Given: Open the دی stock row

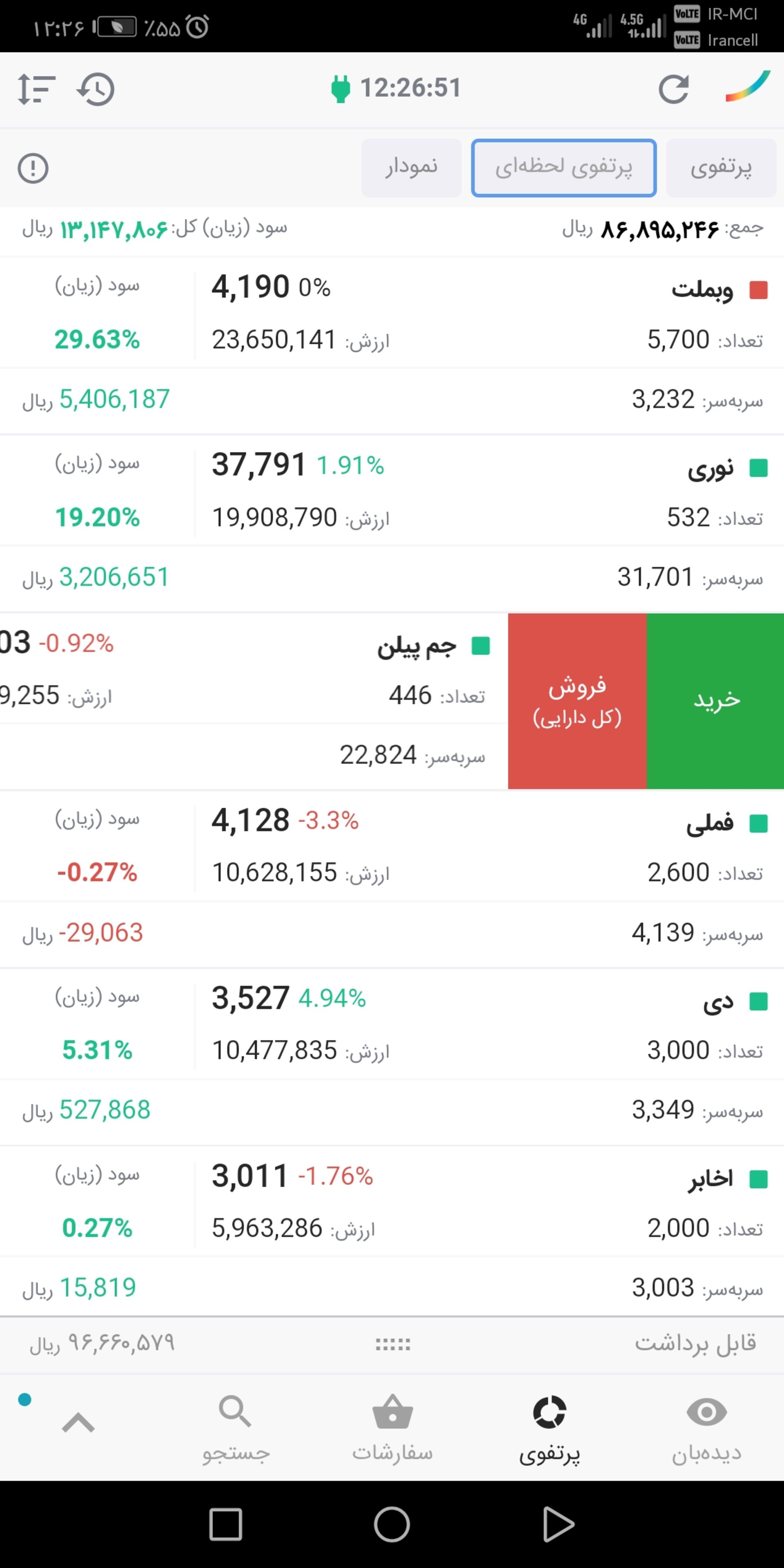Looking at the screenshot, I should point(718,1001).
